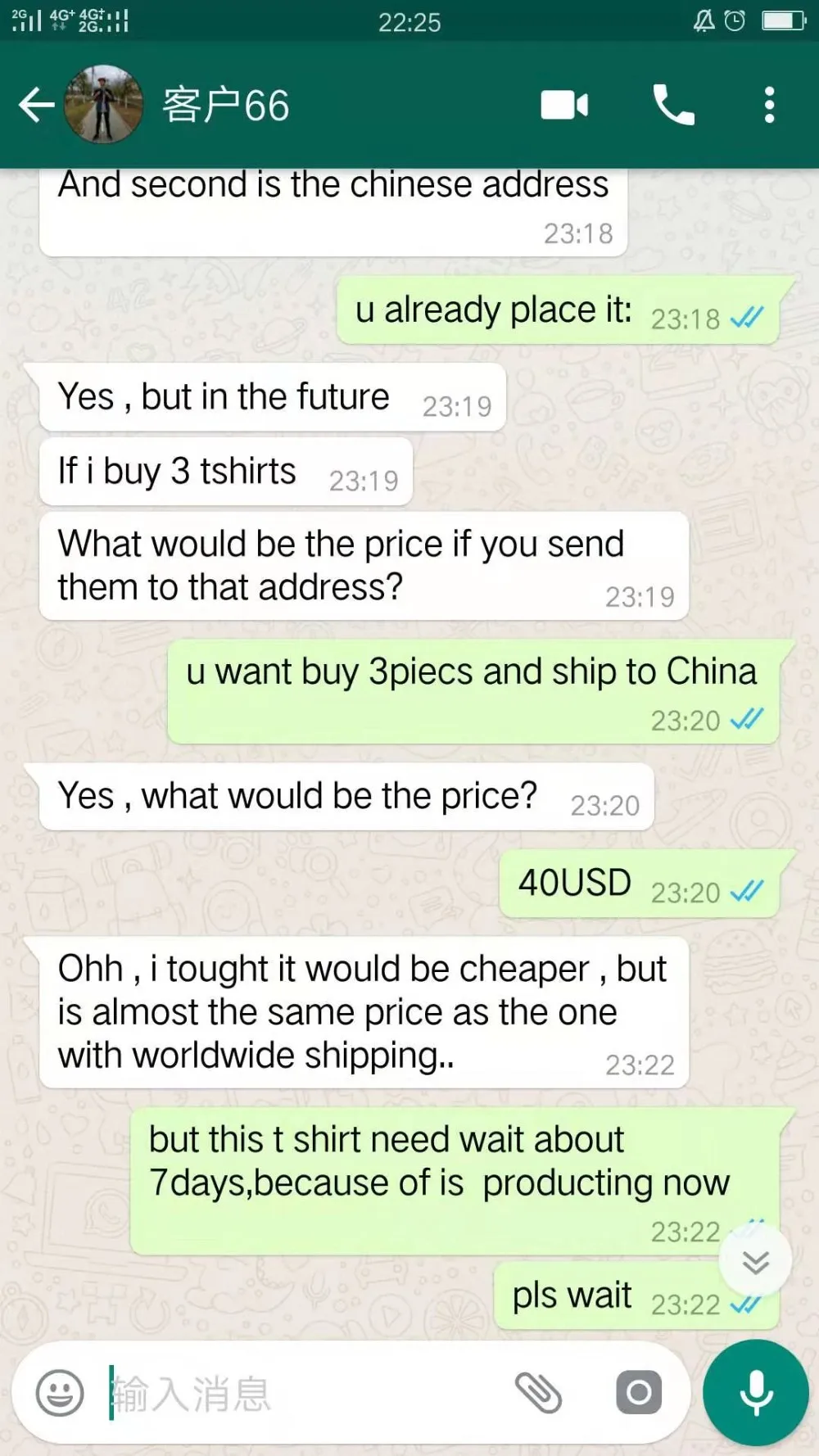Screen dimensions: 819x1456
Task: Focus the message input field
Action: point(303,1393)
